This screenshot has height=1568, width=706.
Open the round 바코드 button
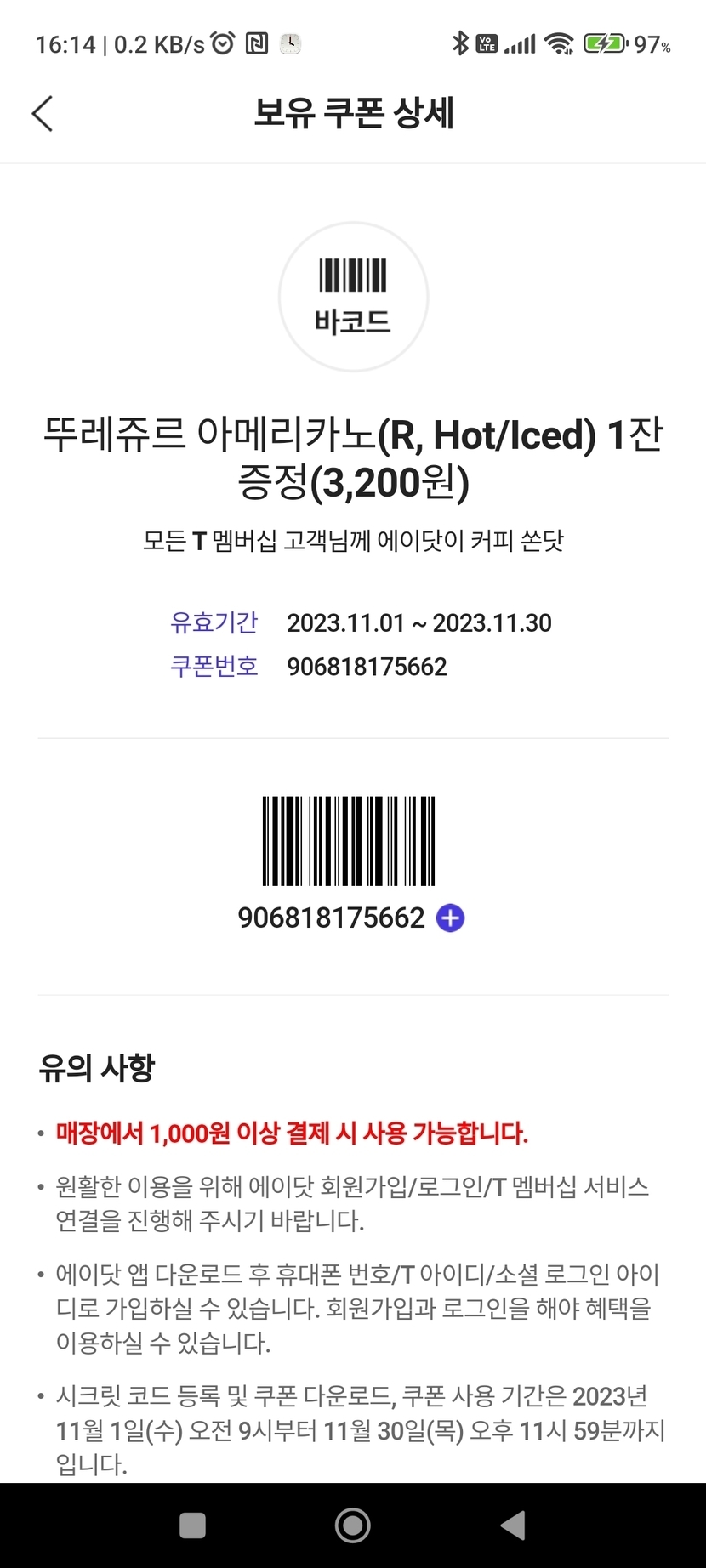pyautogui.click(x=353, y=297)
